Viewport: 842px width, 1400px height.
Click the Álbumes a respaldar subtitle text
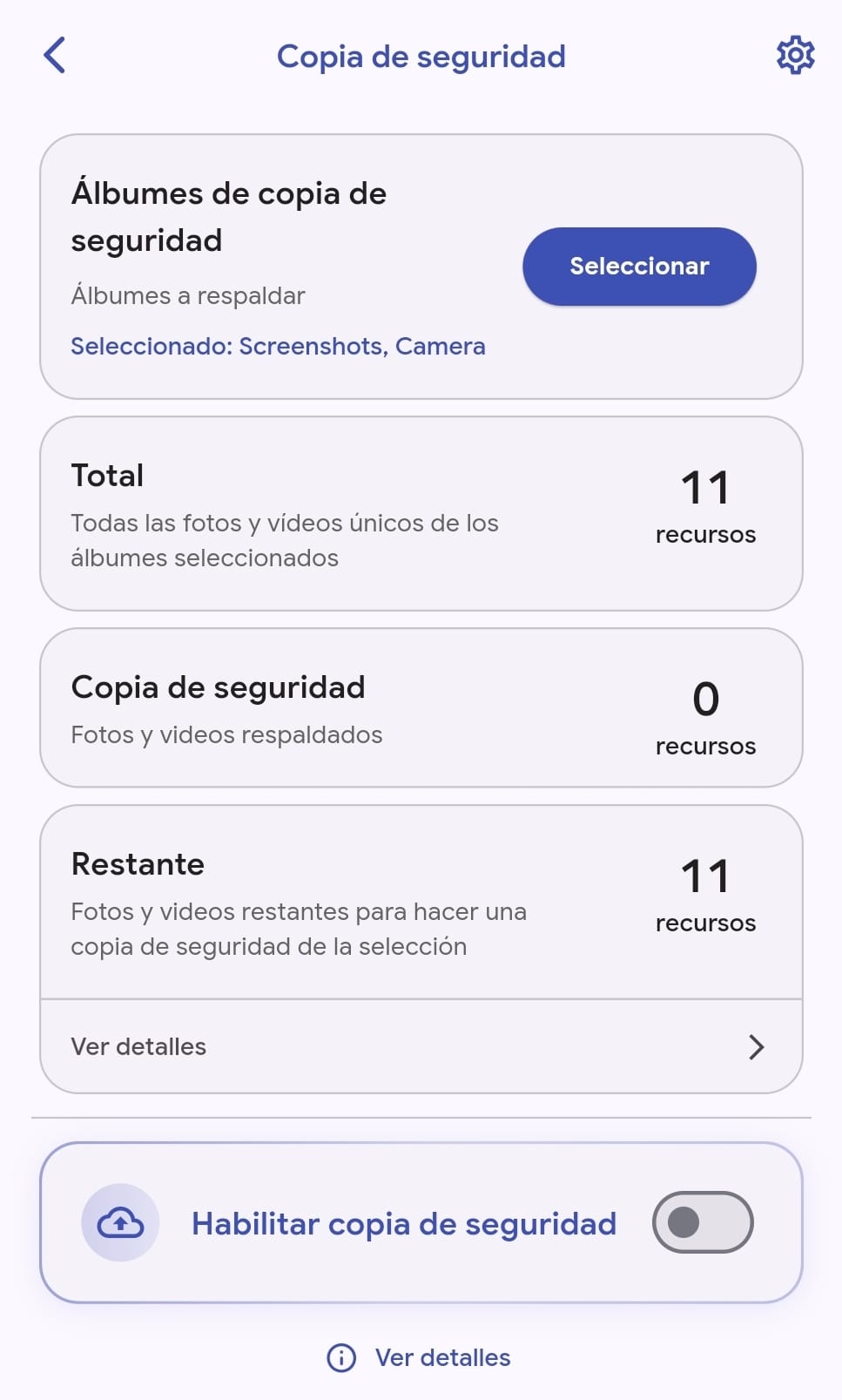point(187,295)
